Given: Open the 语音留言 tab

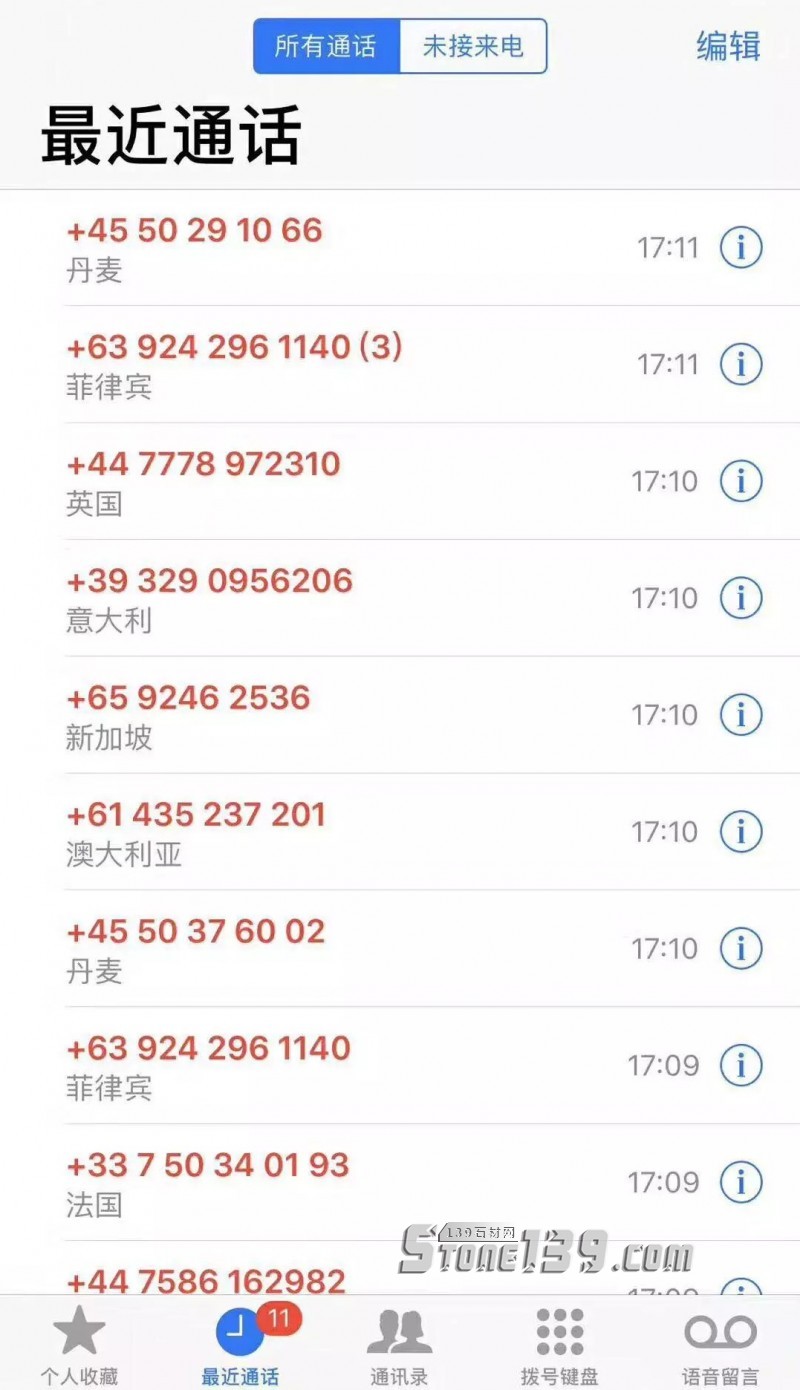Looking at the screenshot, I should click(x=720, y=1345).
